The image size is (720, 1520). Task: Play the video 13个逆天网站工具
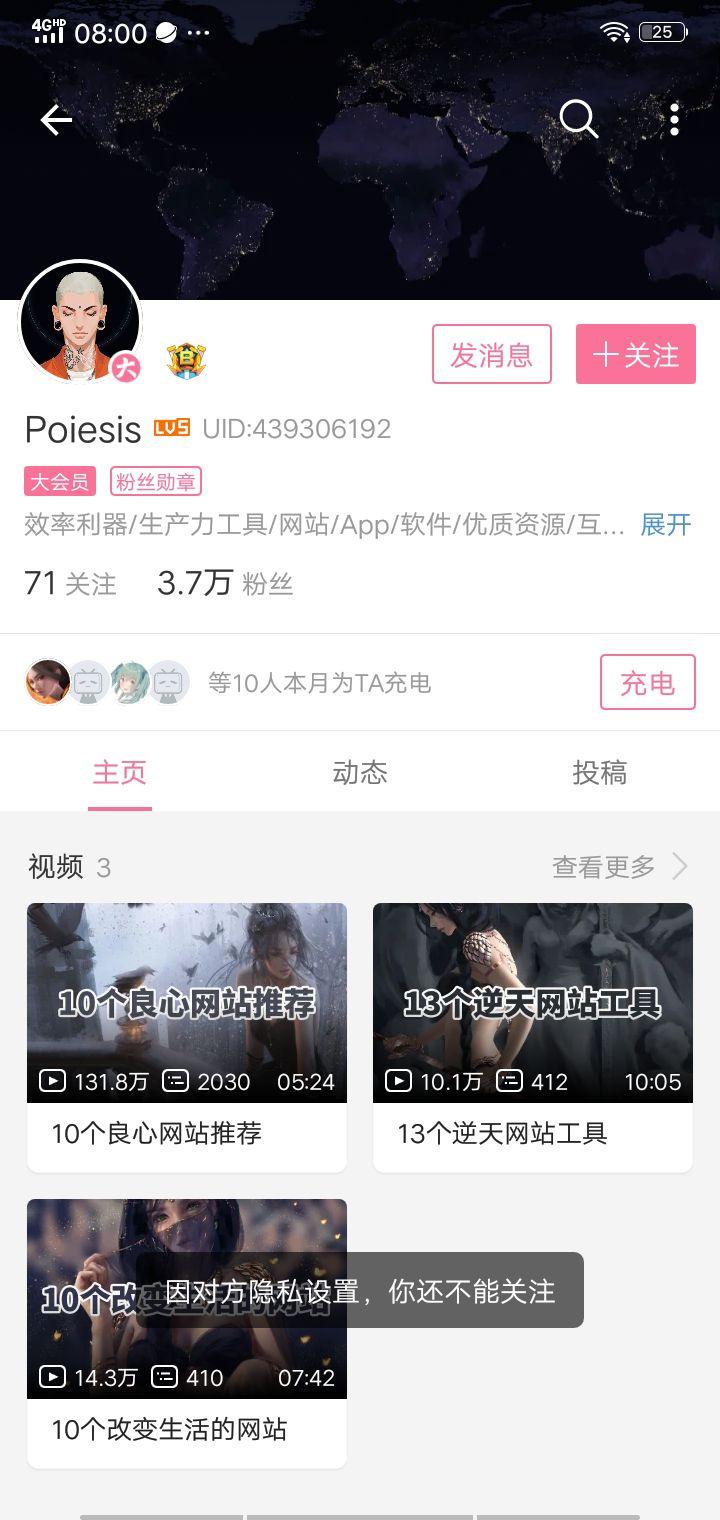tap(533, 1003)
